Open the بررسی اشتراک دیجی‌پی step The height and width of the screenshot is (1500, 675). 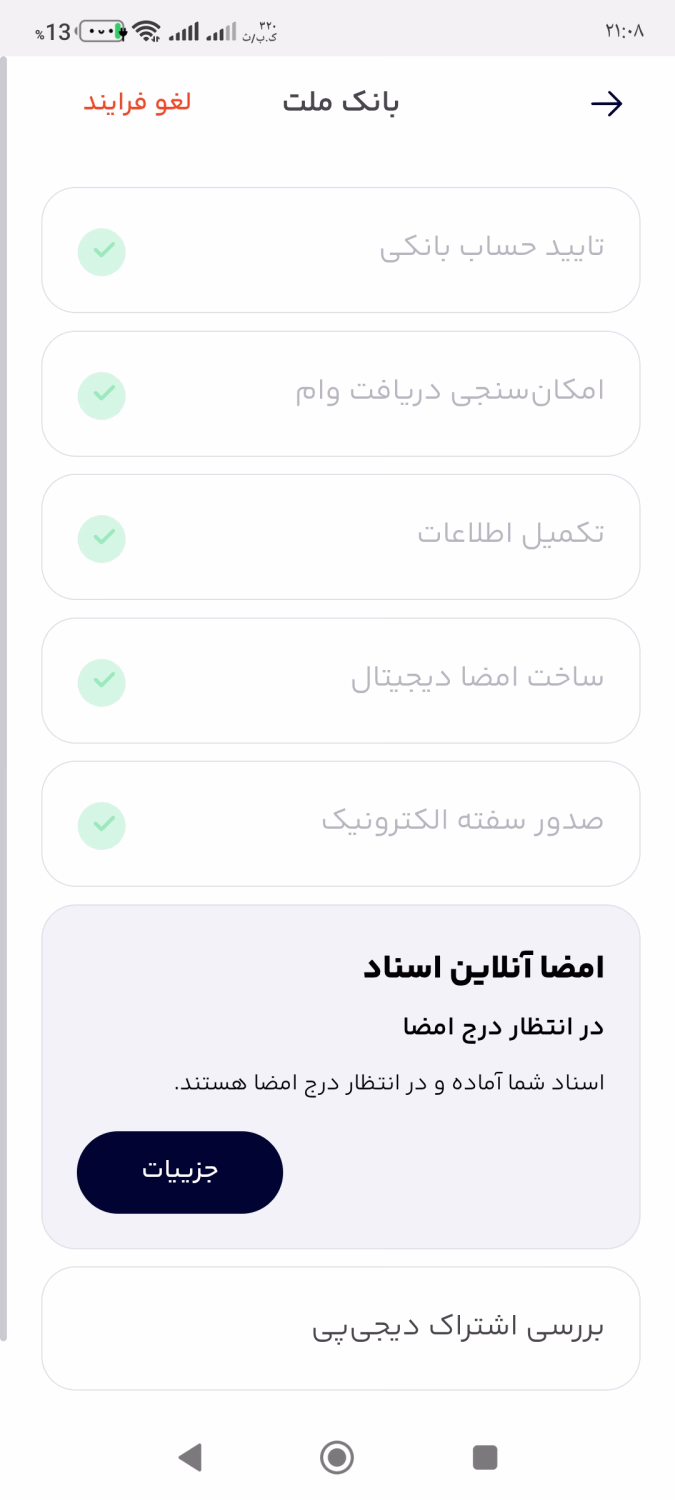[x=340, y=1328]
